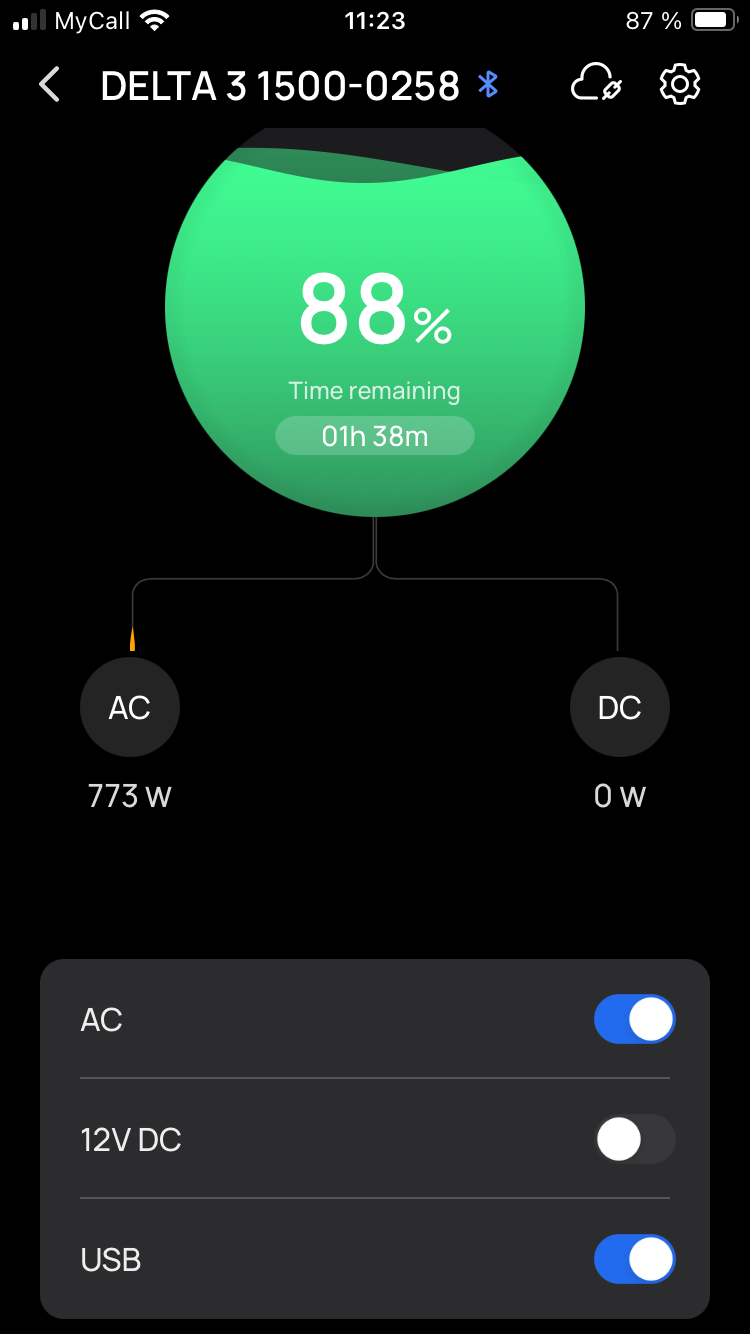Disable the USB output switch
Viewport: 750px width, 1334px height.
pos(634,1259)
